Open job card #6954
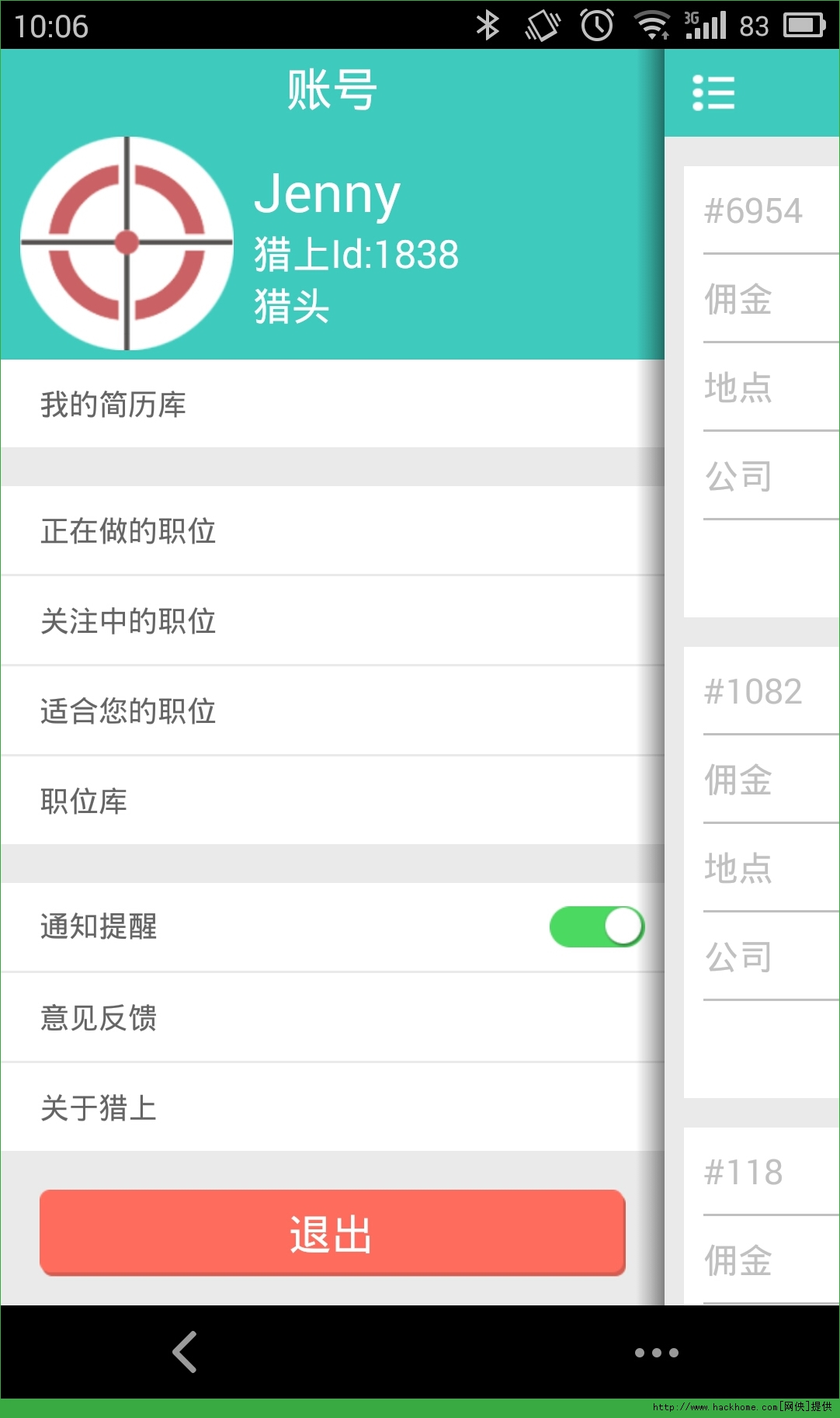 [761, 391]
